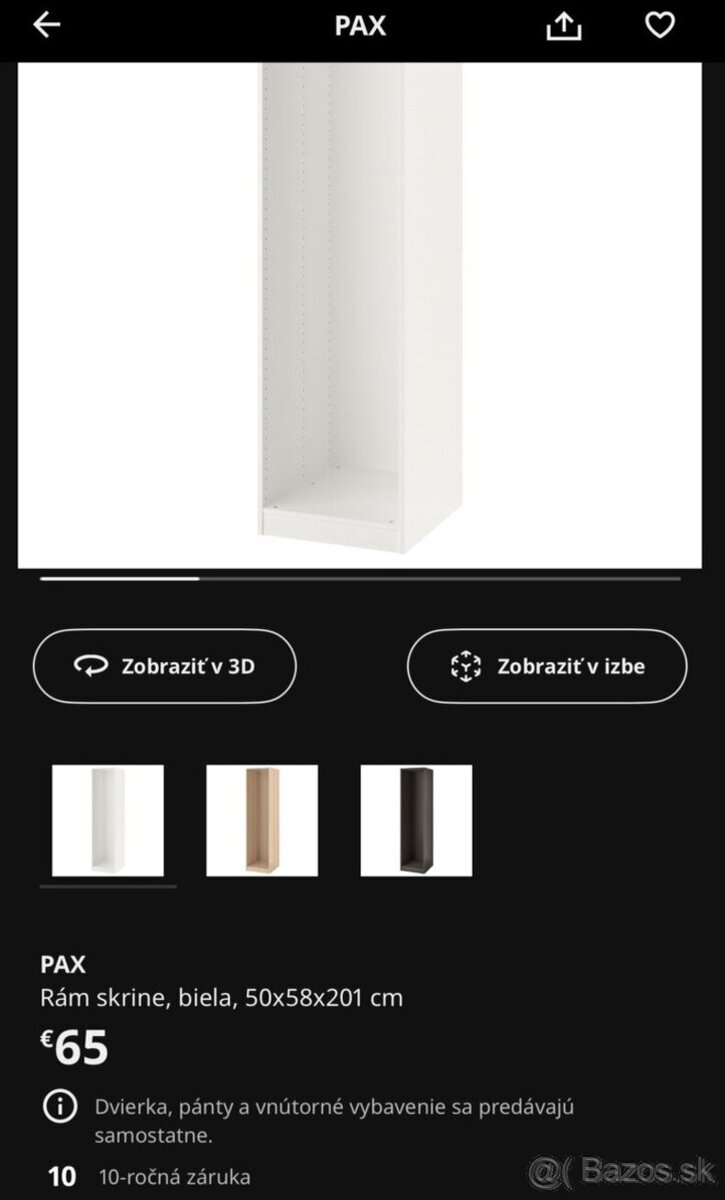Viewport: 725px width, 1200px height.
Task: Navigate back with the arrow icon
Action: point(47,24)
